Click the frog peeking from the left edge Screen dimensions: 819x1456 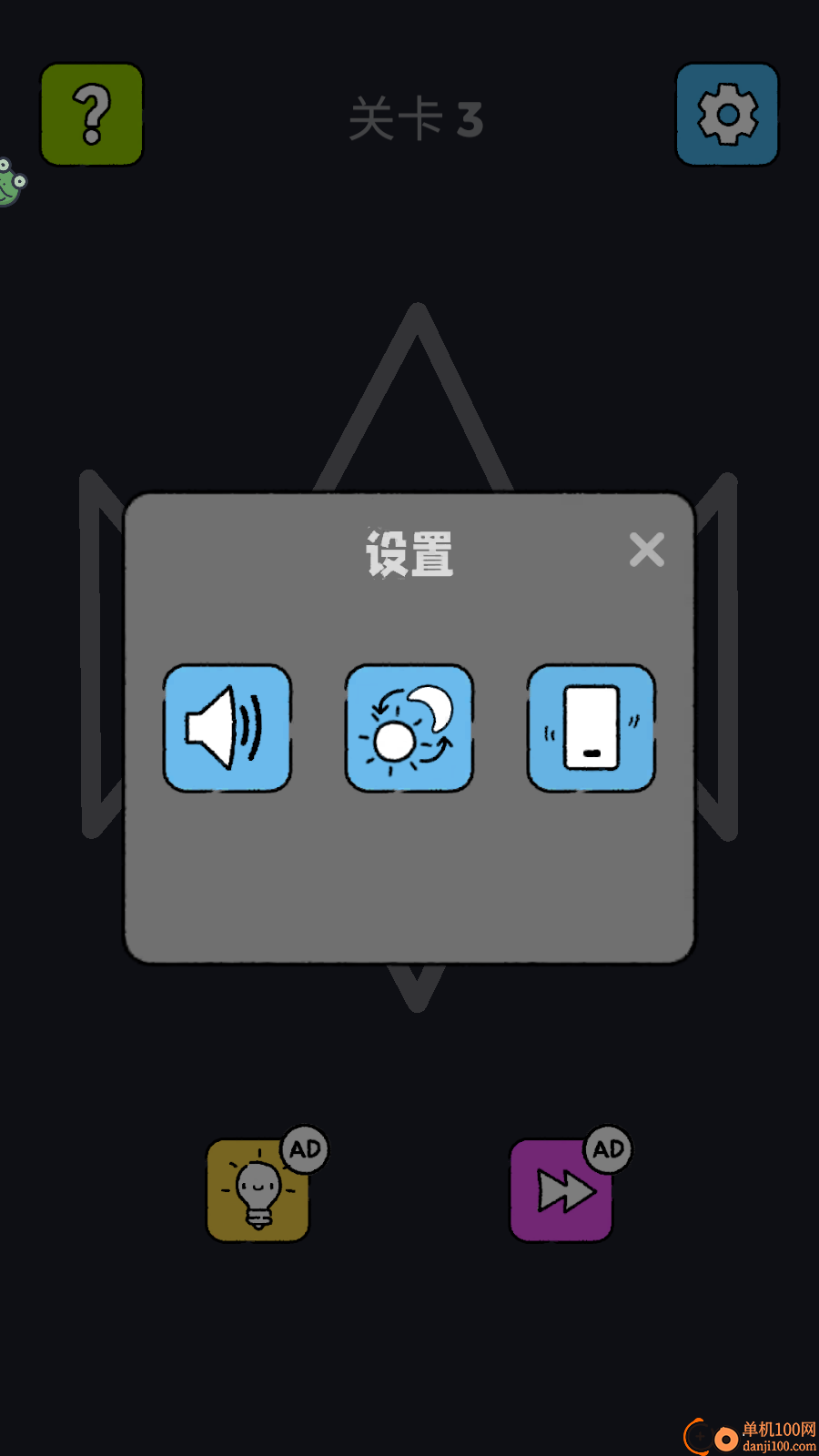(11, 180)
